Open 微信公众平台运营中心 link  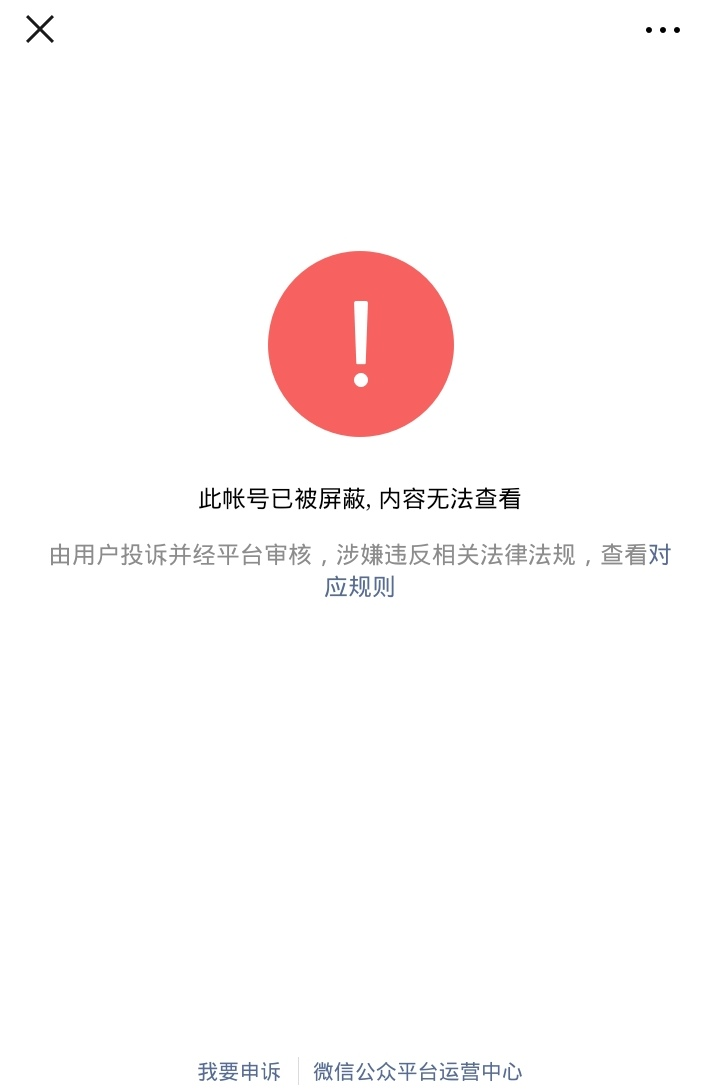click(x=418, y=1071)
